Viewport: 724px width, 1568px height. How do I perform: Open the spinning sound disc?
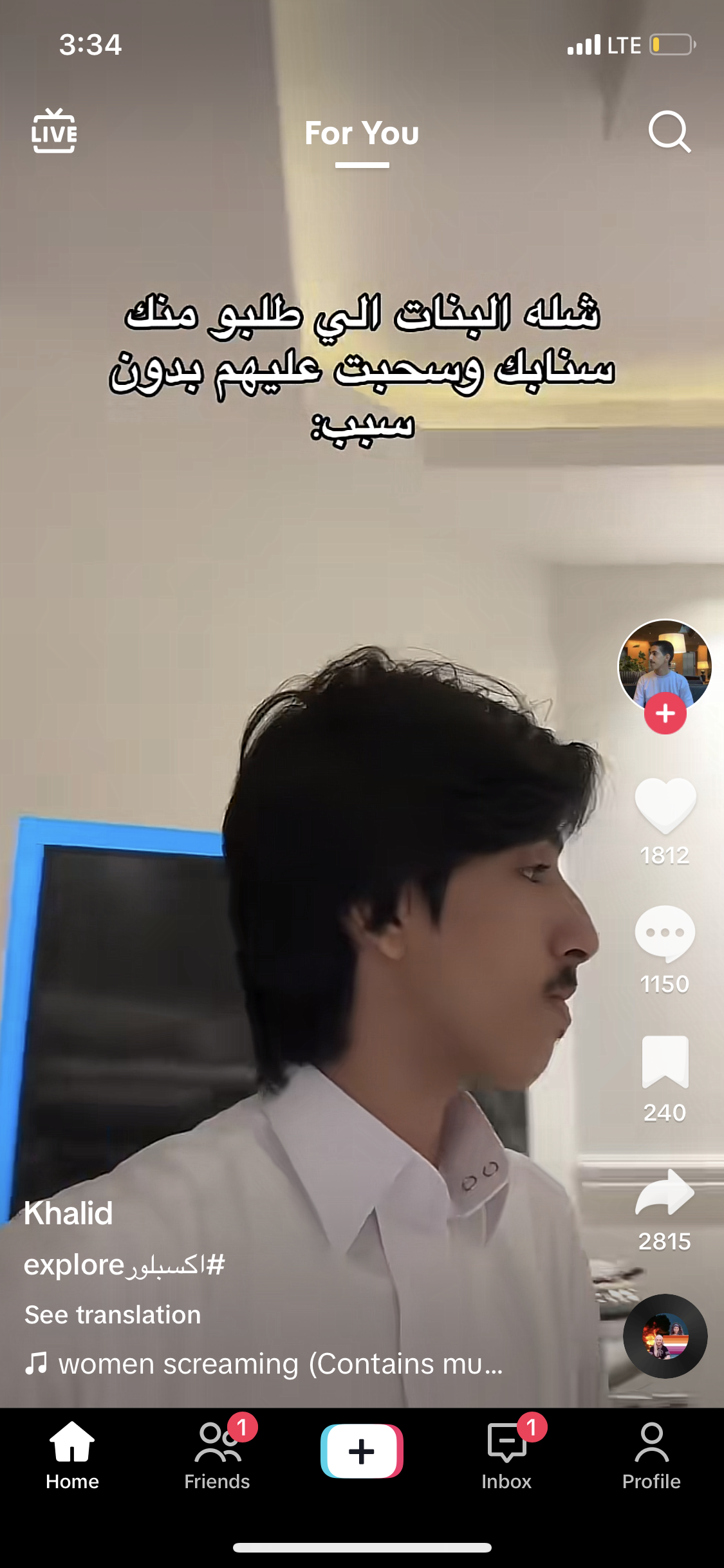[x=665, y=1336]
